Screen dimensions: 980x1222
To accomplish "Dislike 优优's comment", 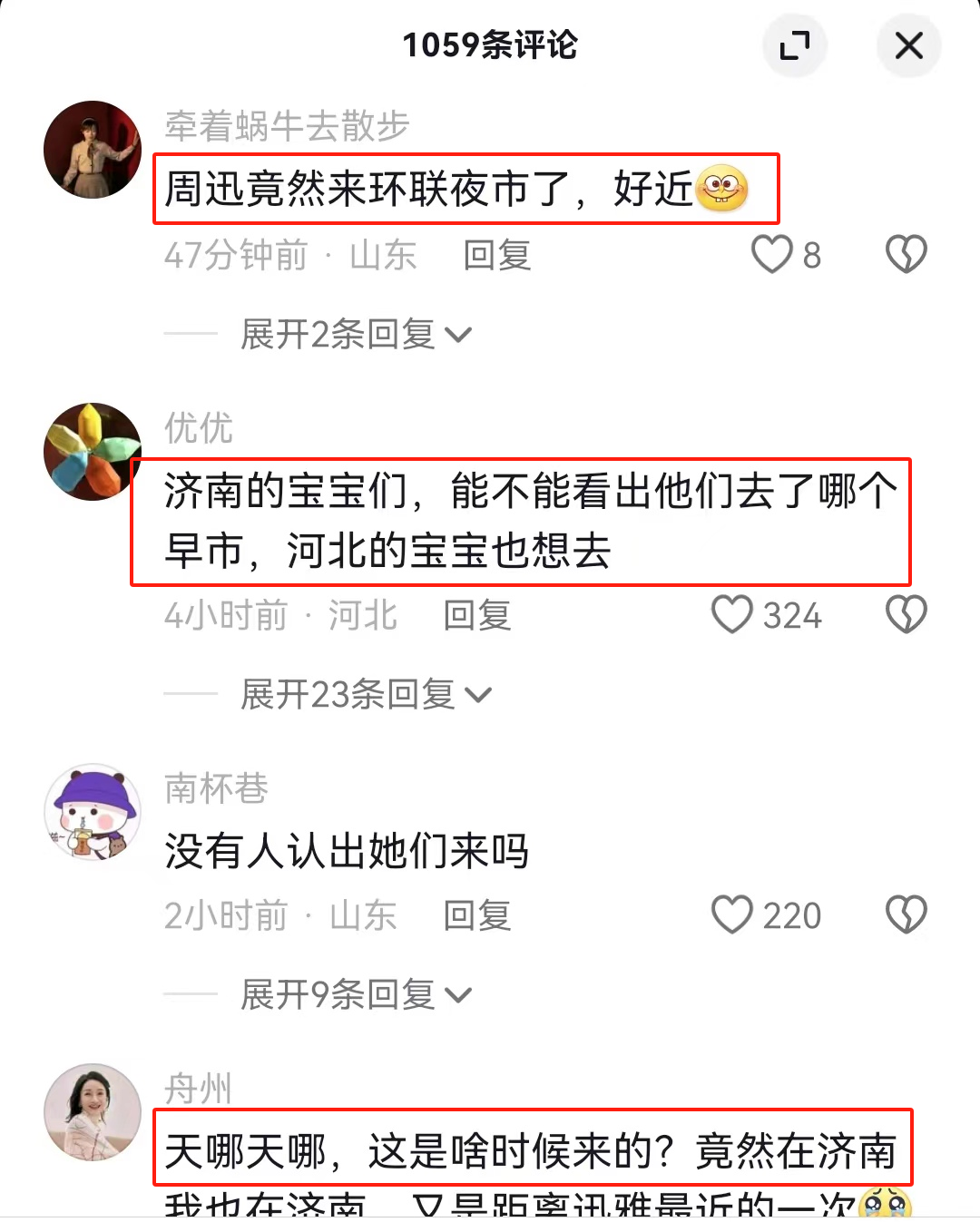I will click(x=906, y=615).
